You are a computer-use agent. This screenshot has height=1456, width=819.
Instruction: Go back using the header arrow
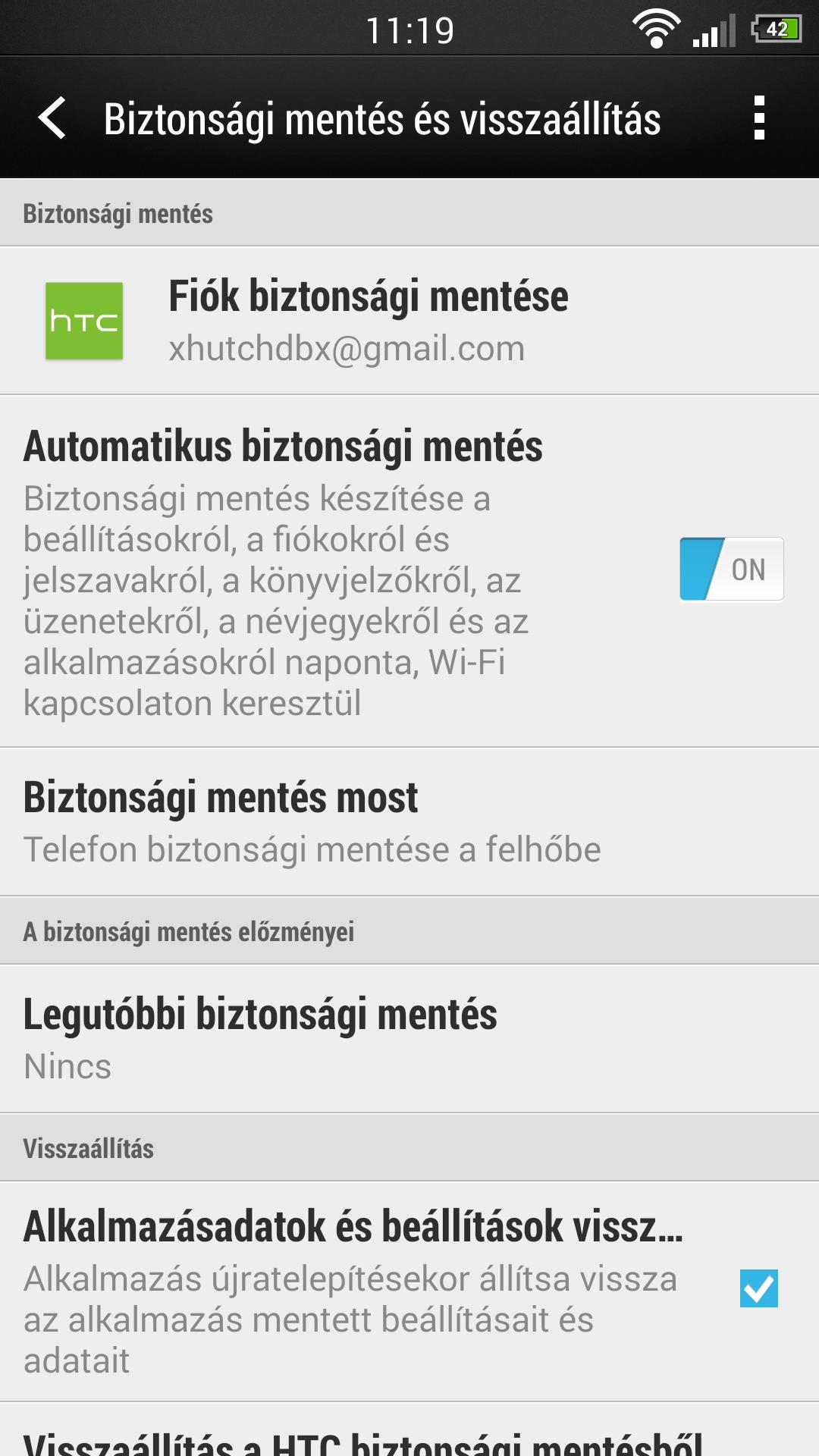[52, 118]
